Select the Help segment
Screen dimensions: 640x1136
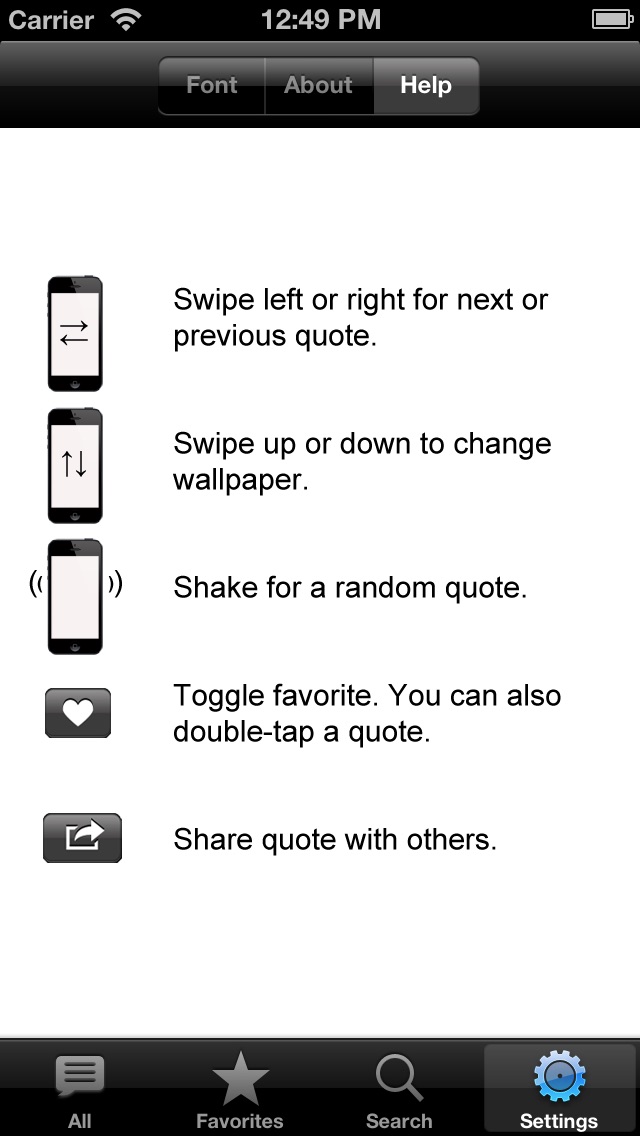click(x=426, y=86)
